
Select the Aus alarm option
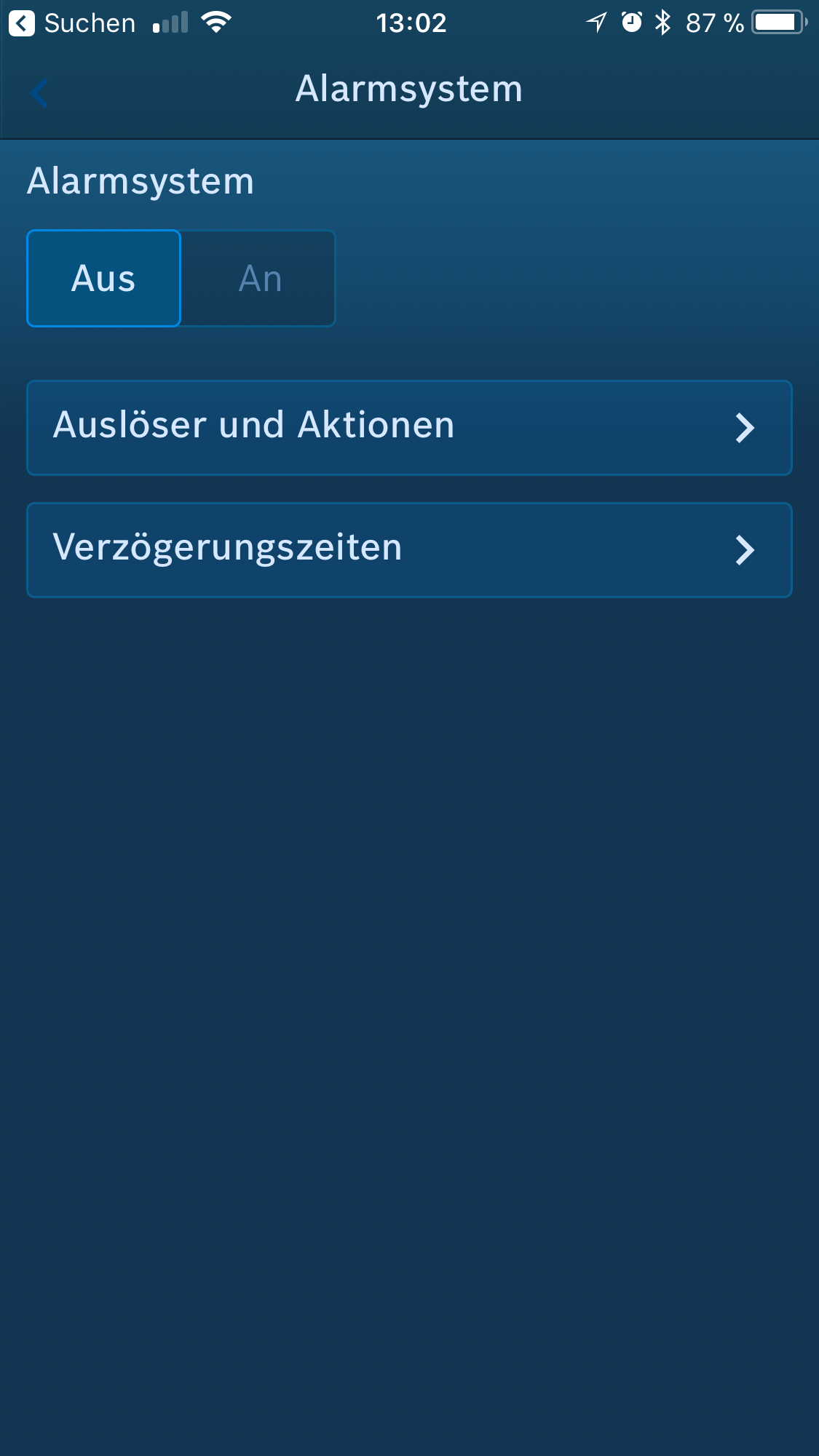coord(104,279)
